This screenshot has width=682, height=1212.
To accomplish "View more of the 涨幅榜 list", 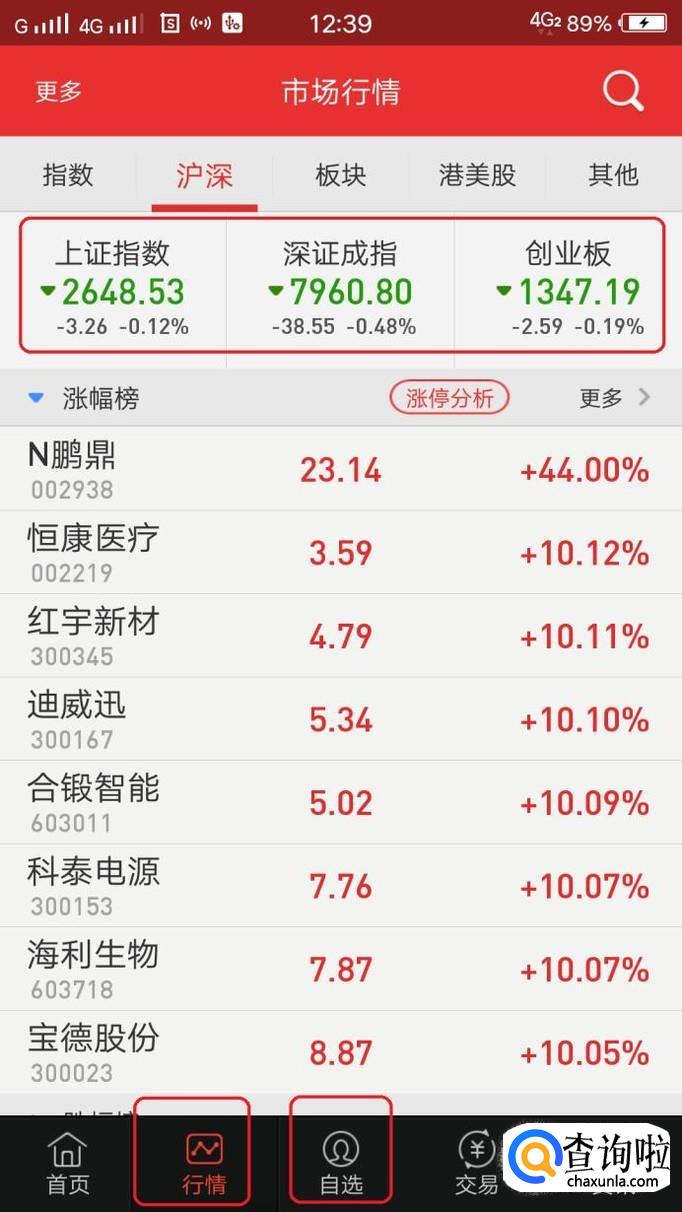I will (614, 398).
